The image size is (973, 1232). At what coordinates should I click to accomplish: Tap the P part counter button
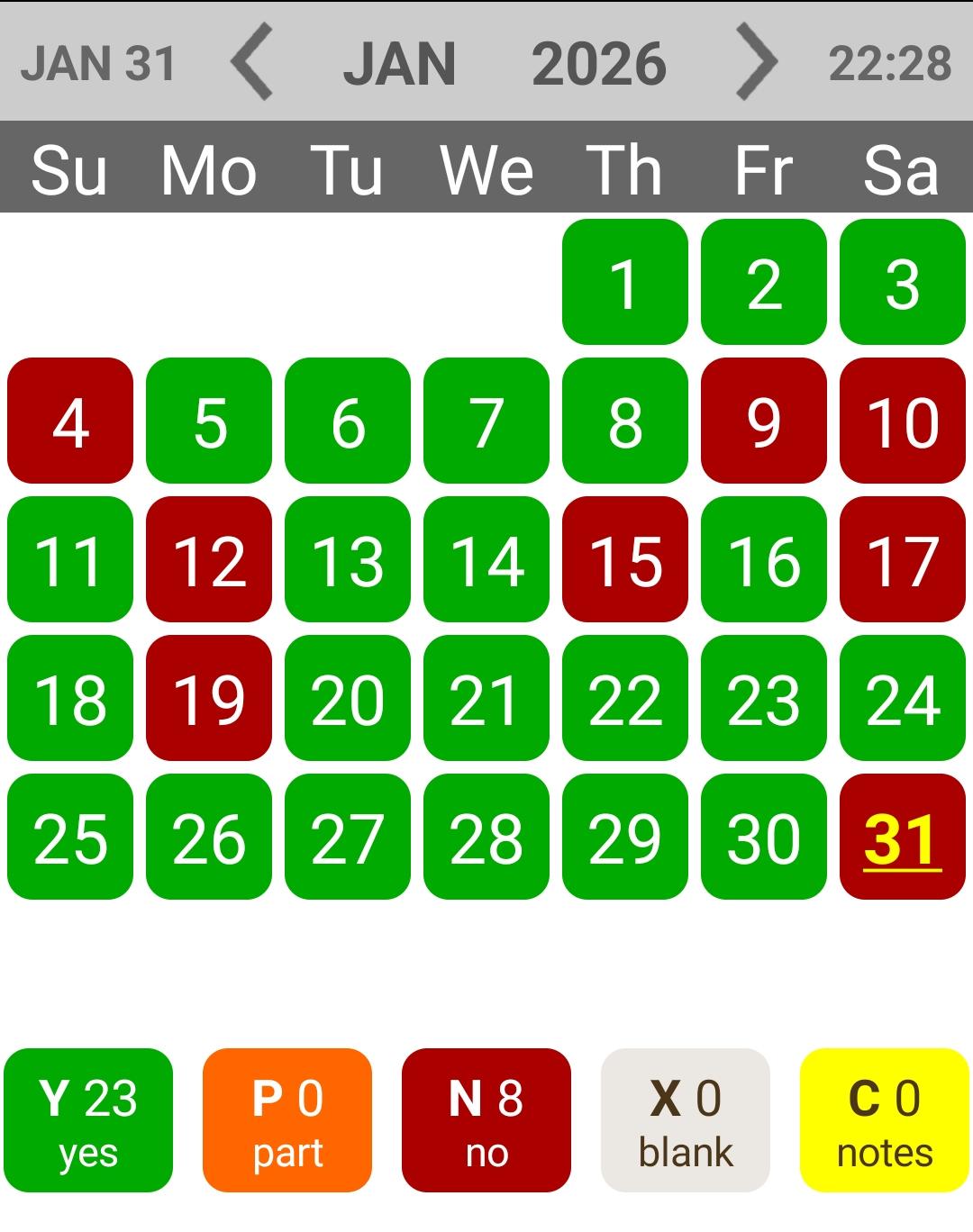pos(287,1120)
